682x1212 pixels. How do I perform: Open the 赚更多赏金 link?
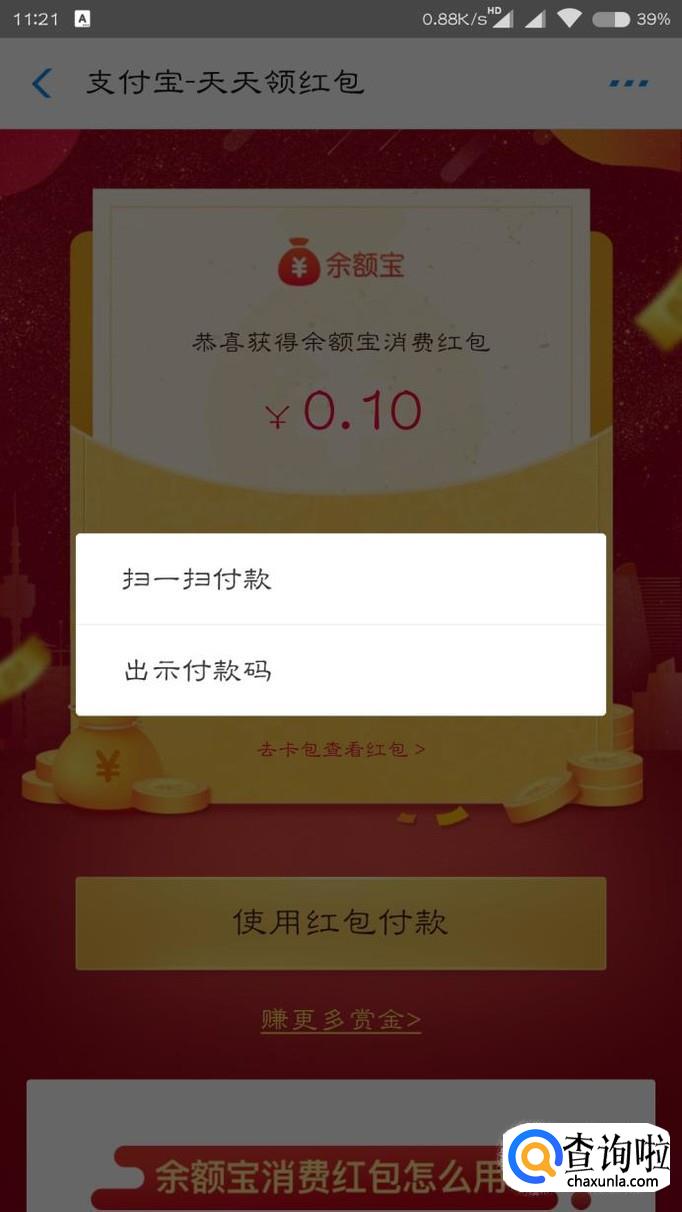[x=340, y=1020]
